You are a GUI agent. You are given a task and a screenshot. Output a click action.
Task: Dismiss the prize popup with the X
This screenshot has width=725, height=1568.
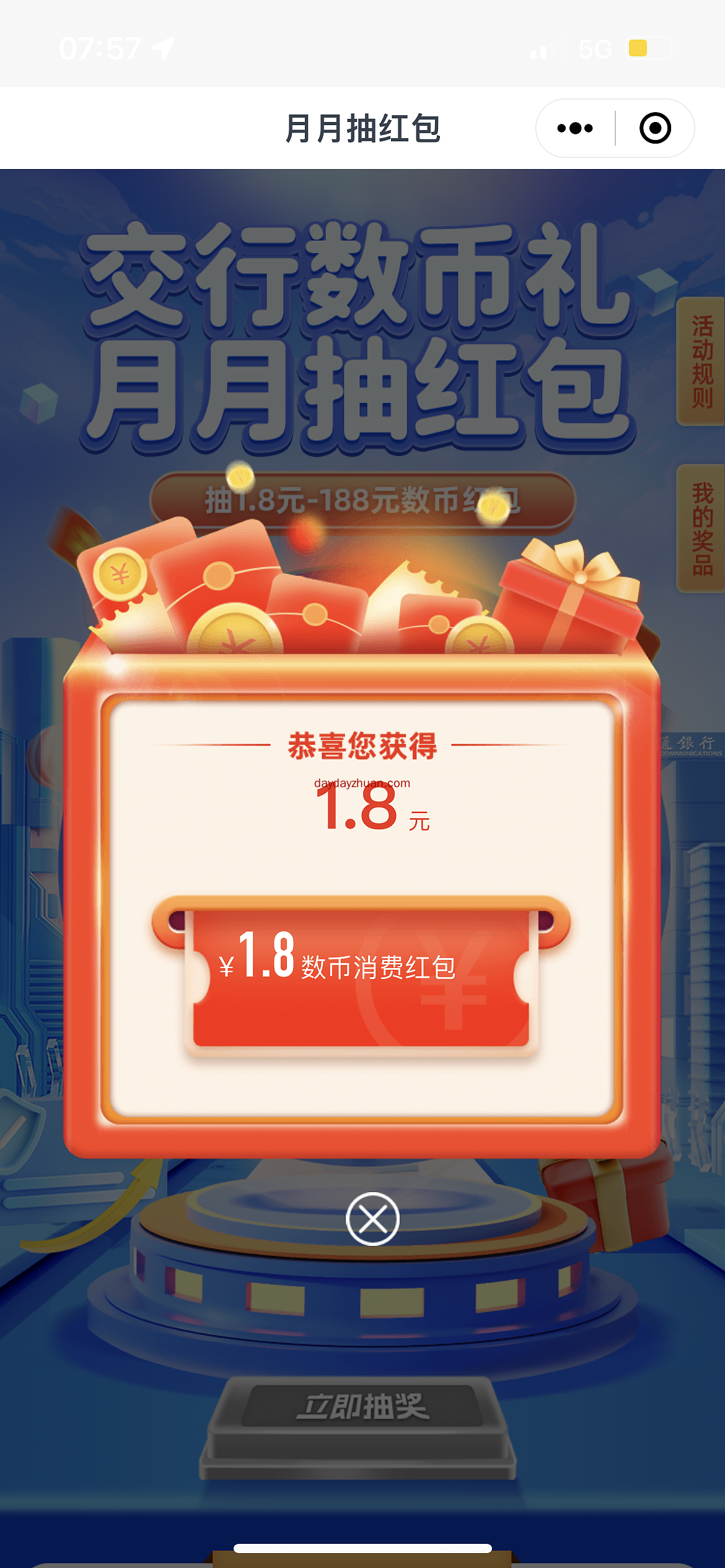(372, 1219)
